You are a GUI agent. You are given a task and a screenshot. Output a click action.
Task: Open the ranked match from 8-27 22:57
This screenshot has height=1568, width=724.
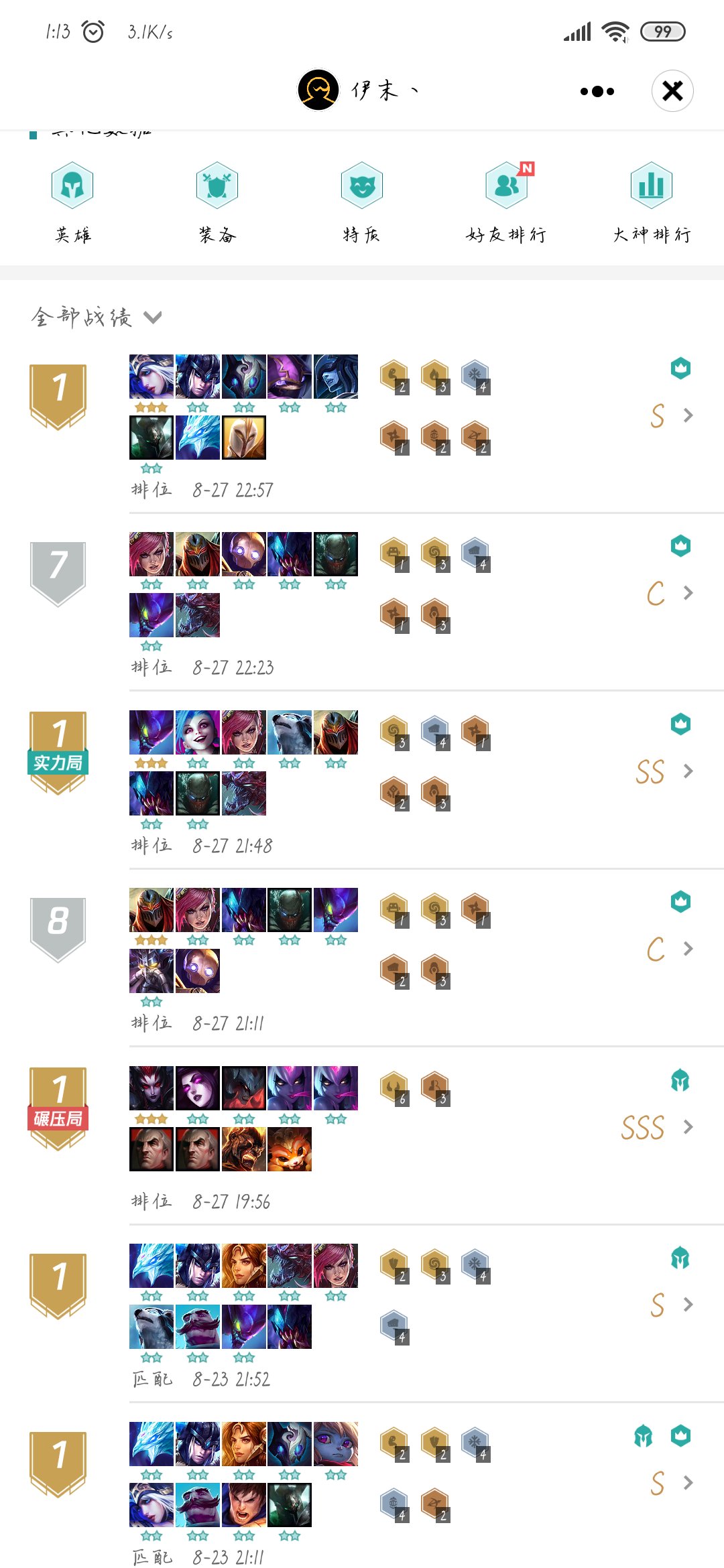(x=670, y=415)
